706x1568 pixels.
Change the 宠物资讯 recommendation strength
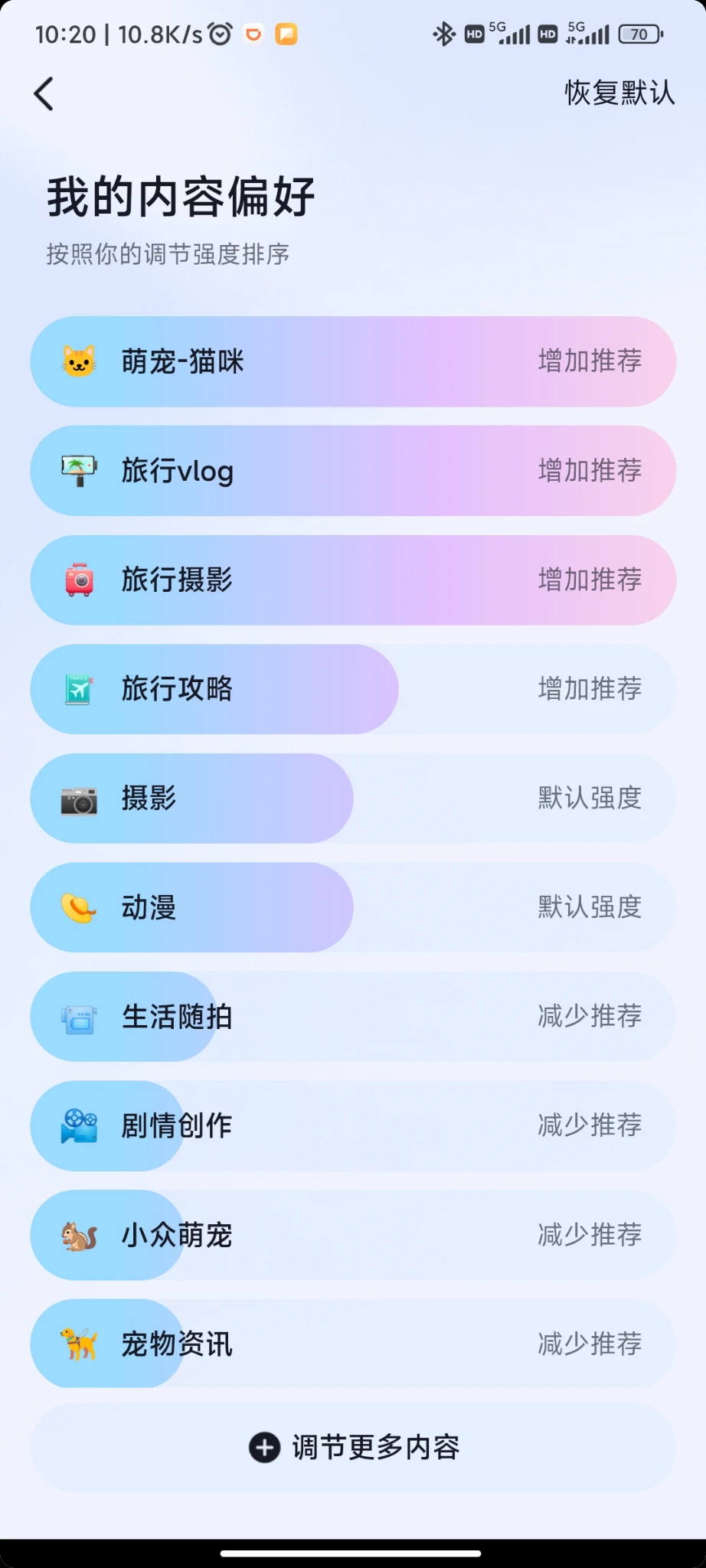point(353,1344)
